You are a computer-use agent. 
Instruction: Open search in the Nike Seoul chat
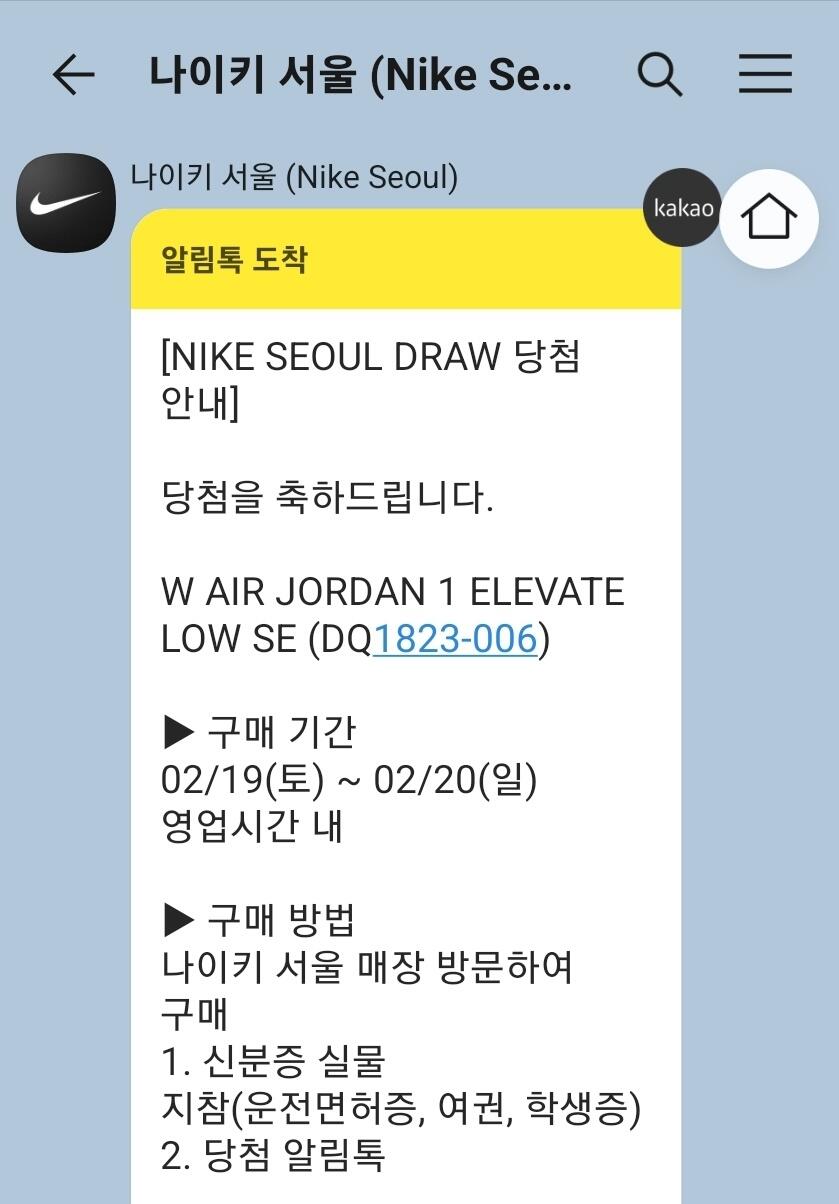point(660,74)
